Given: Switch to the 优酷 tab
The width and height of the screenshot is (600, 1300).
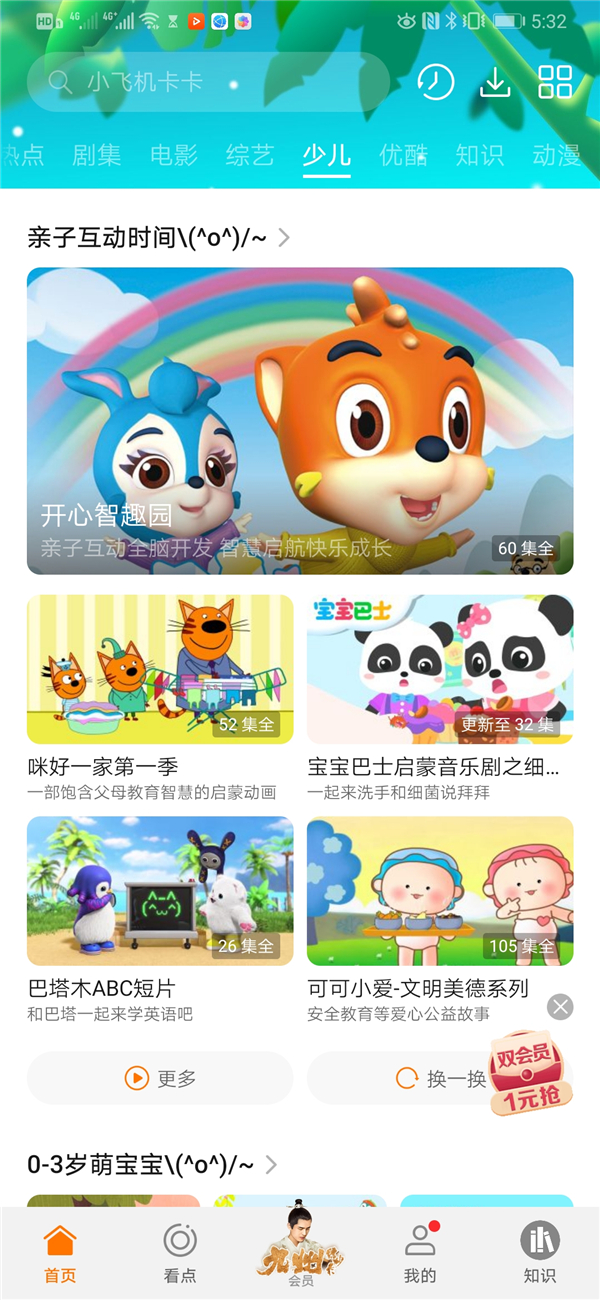Looking at the screenshot, I should 404,155.
